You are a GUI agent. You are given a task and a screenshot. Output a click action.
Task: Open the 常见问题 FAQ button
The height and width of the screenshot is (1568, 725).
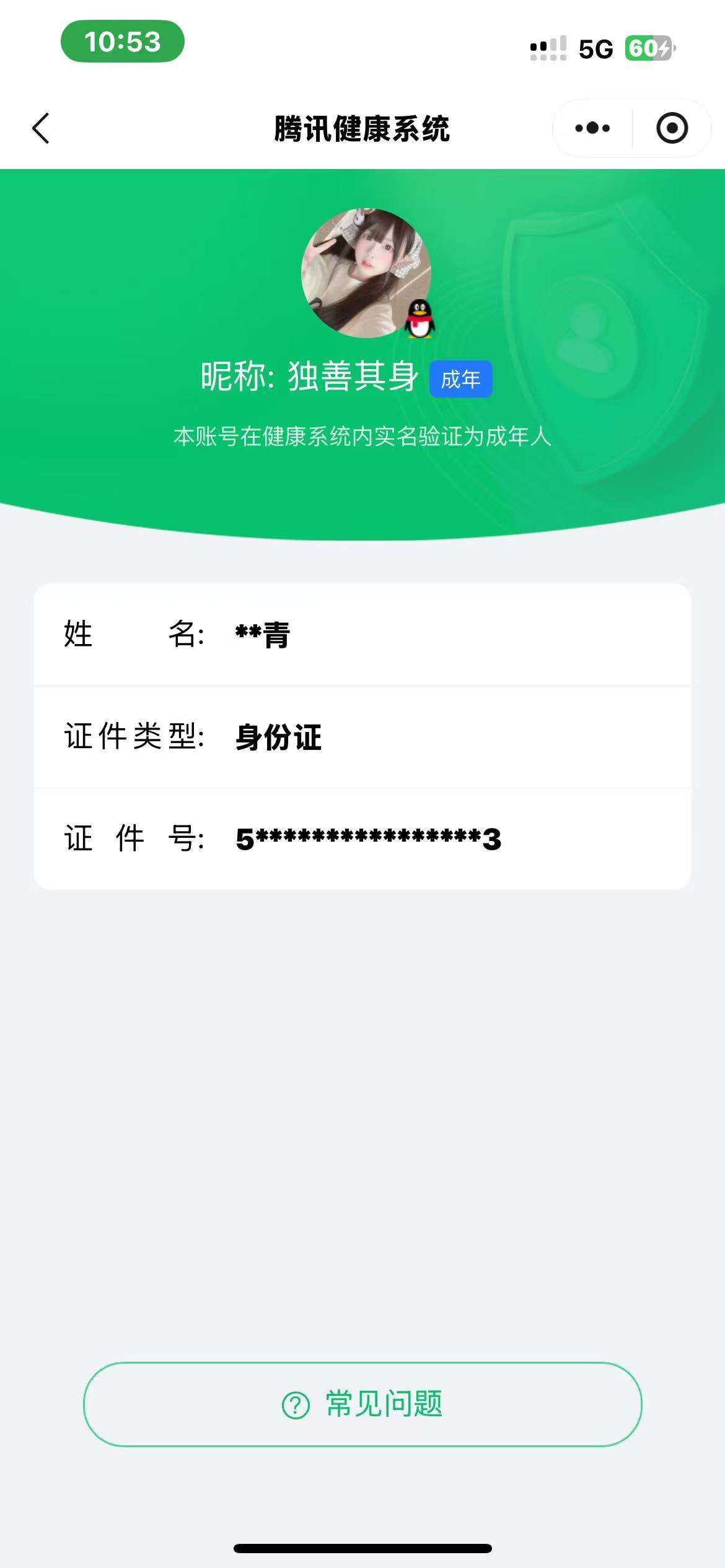[x=362, y=1404]
